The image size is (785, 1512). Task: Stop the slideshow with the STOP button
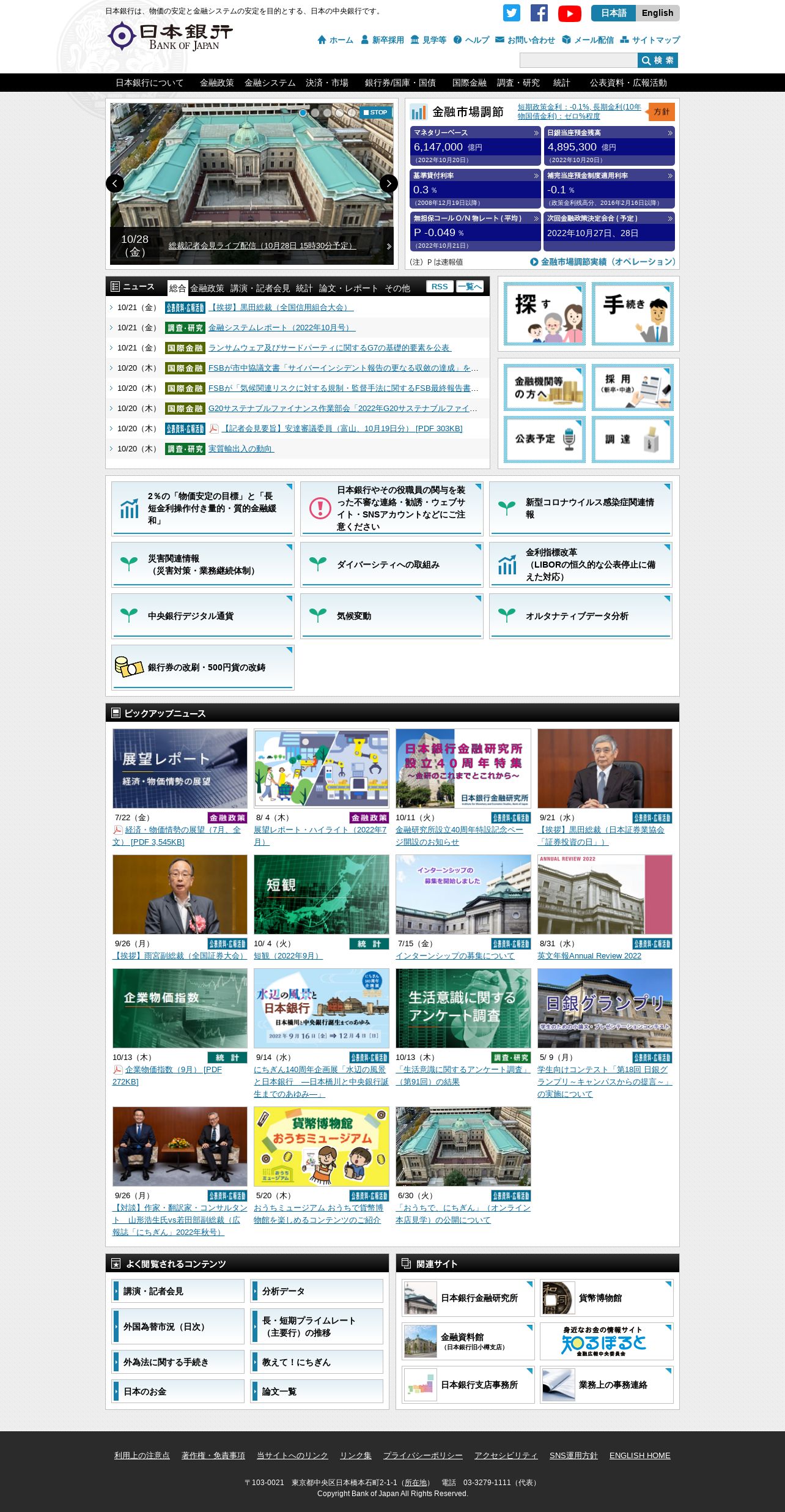[375, 113]
